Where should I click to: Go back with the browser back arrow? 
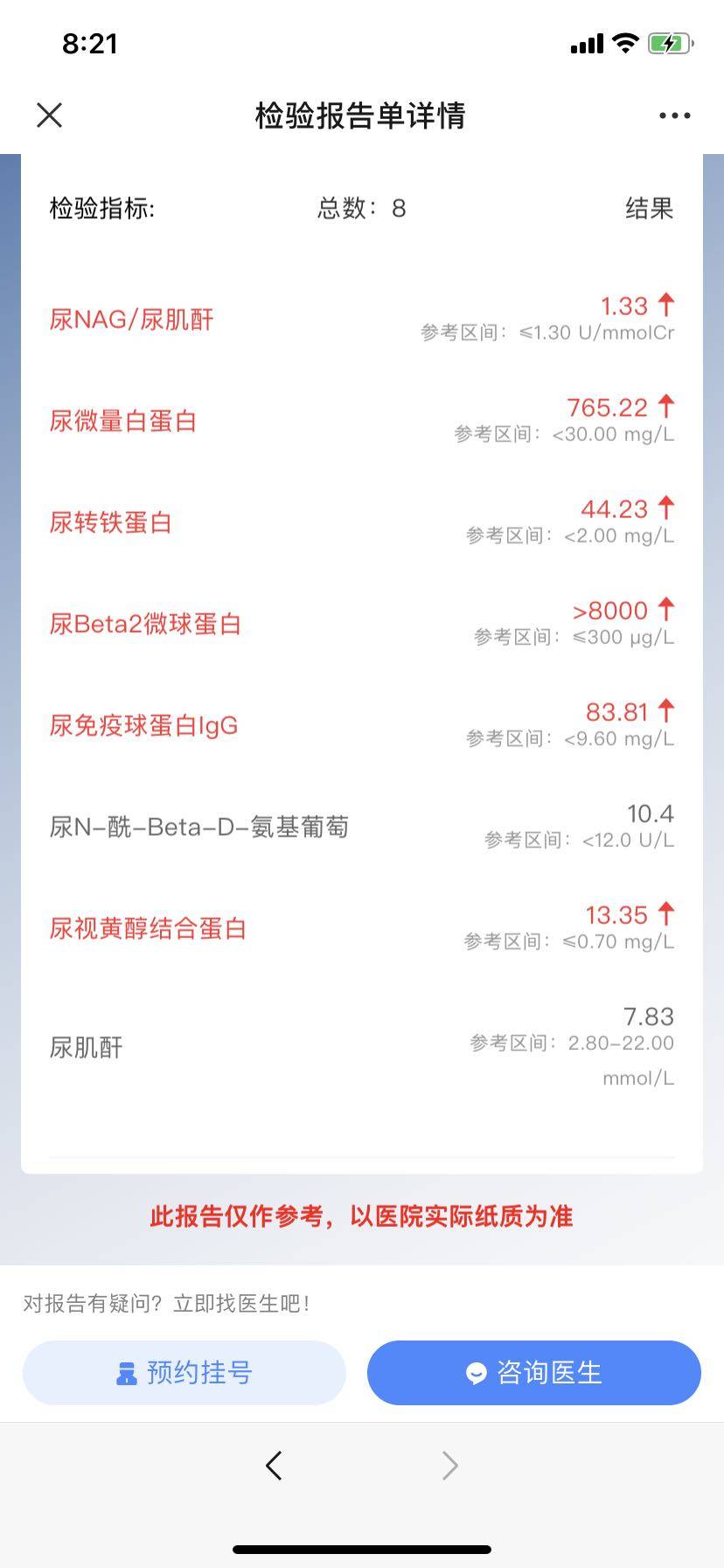click(x=274, y=1465)
